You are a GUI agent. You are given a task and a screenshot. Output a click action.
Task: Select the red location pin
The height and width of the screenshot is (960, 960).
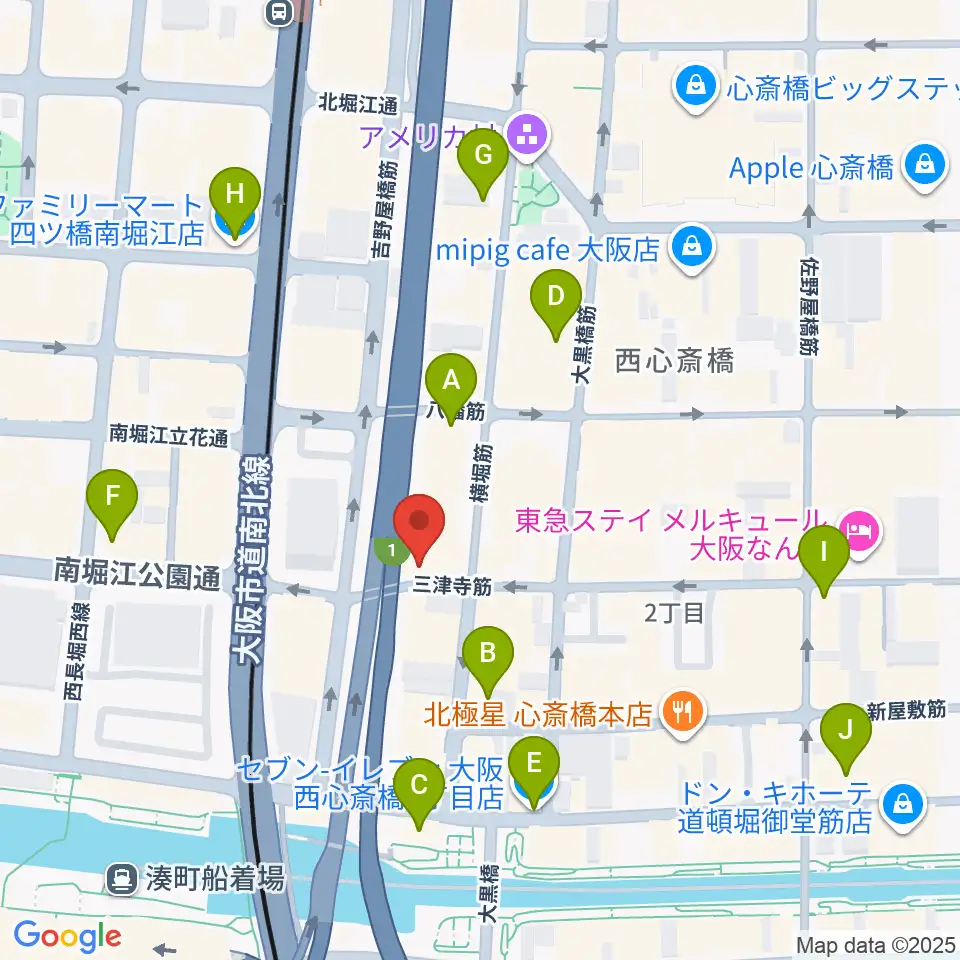tap(419, 526)
